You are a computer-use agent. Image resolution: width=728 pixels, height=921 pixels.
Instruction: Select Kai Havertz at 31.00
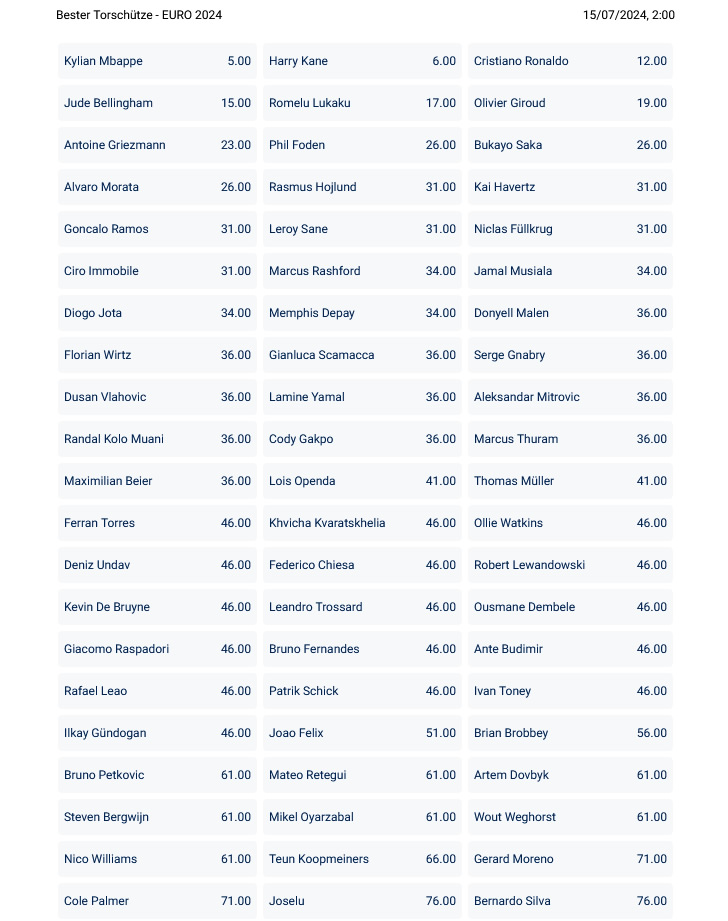(x=570, y=187)
